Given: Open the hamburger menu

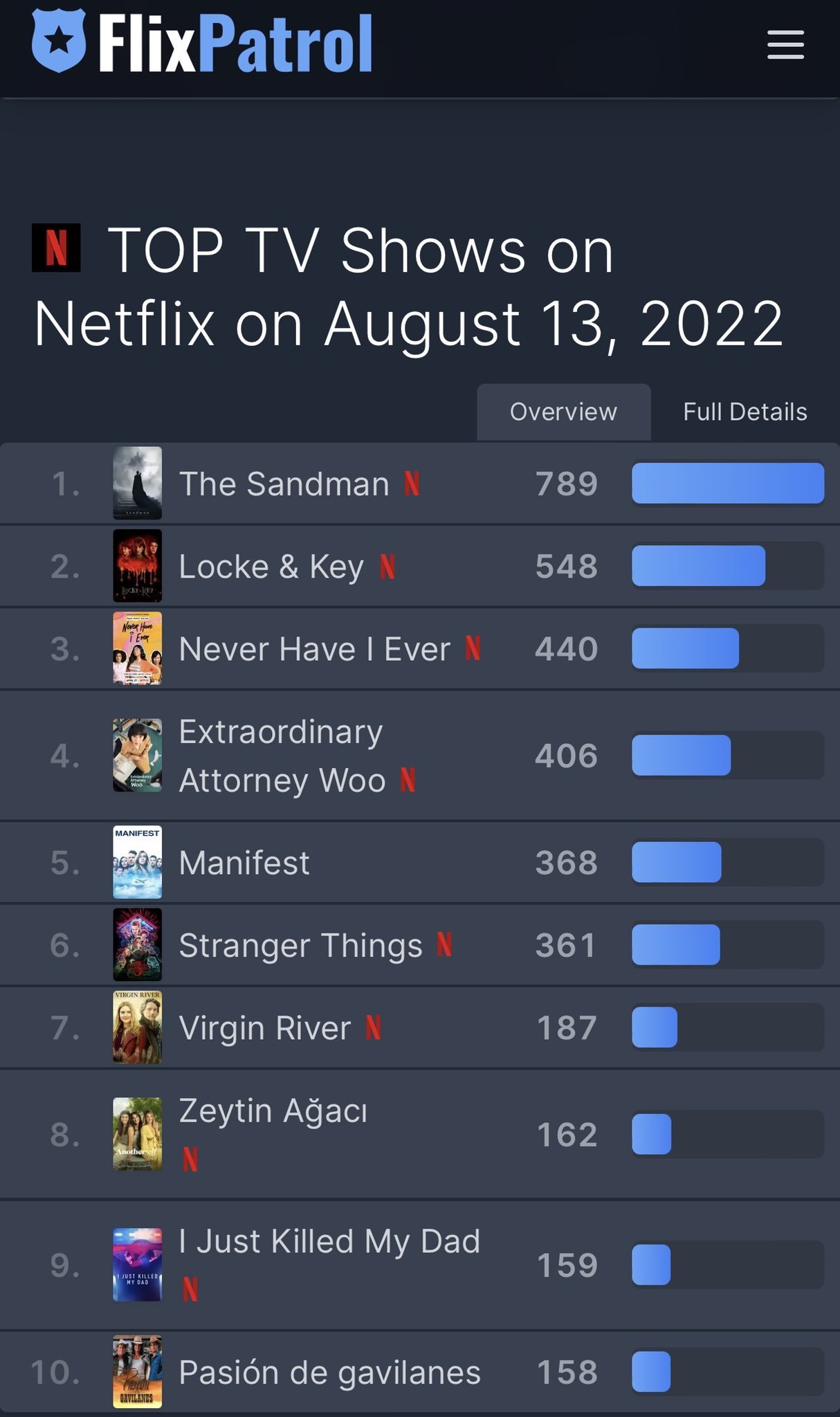Looking at the screenshot, I should coord(785,44).
